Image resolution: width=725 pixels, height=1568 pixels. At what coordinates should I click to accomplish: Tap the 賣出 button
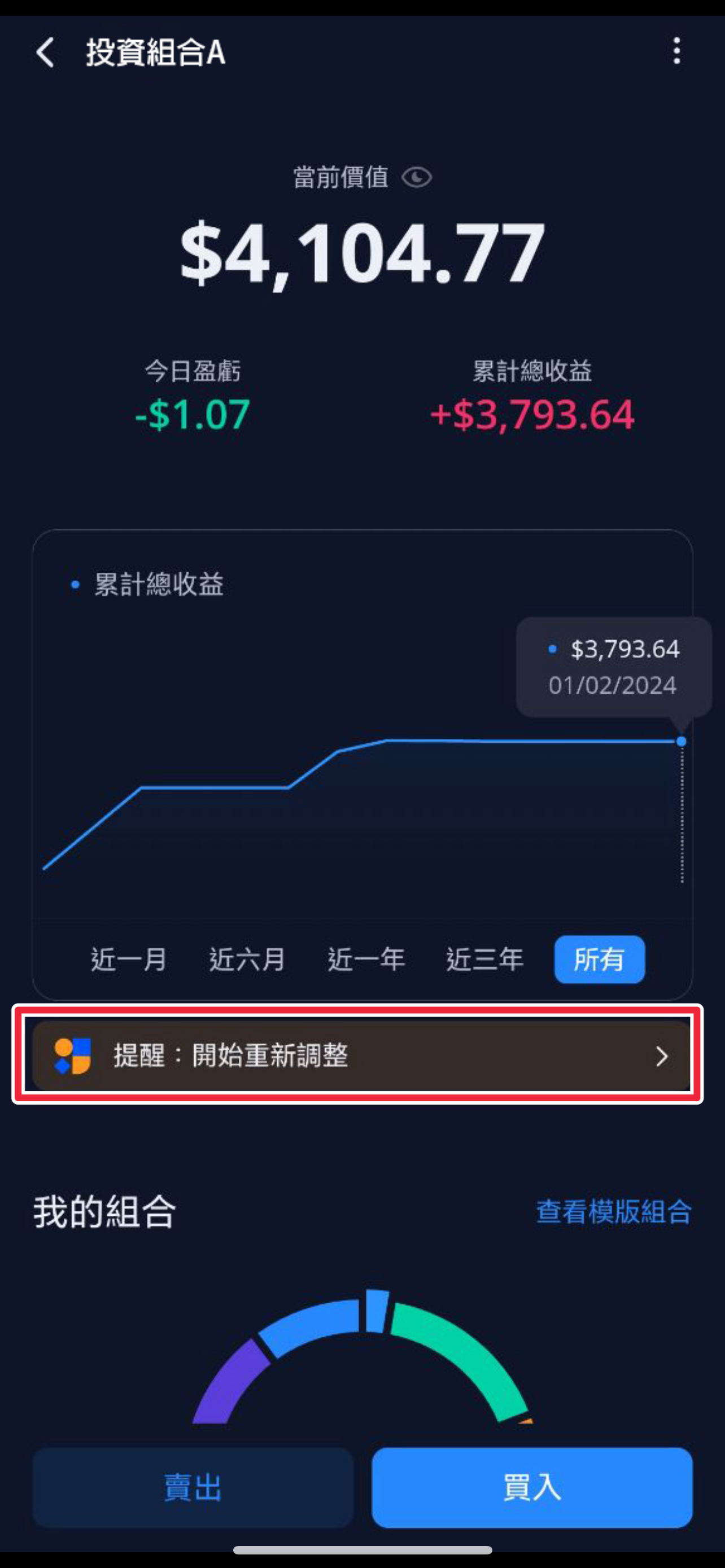tap(193, 1488)
